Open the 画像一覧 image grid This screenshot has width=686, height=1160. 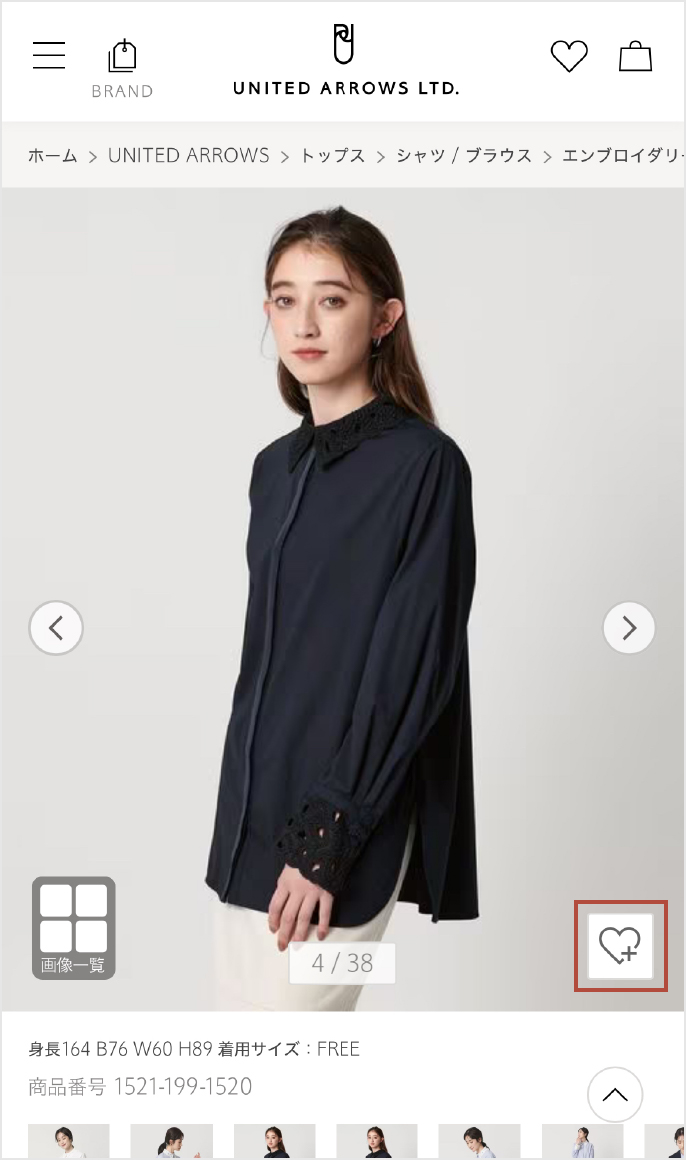tap(73, 929)
